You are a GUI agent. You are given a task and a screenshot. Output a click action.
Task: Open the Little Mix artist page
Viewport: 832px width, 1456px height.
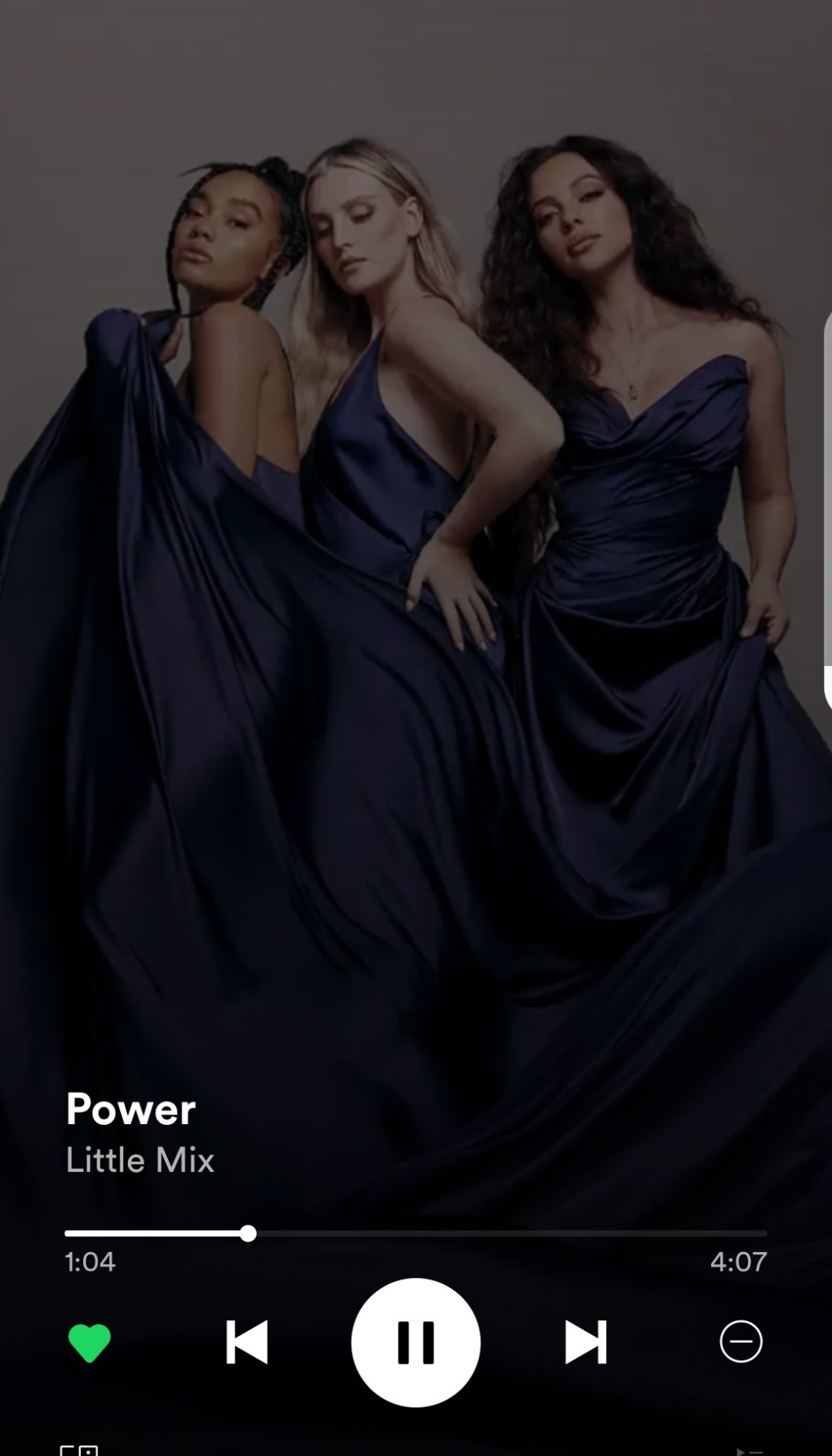coord(140,1160)
